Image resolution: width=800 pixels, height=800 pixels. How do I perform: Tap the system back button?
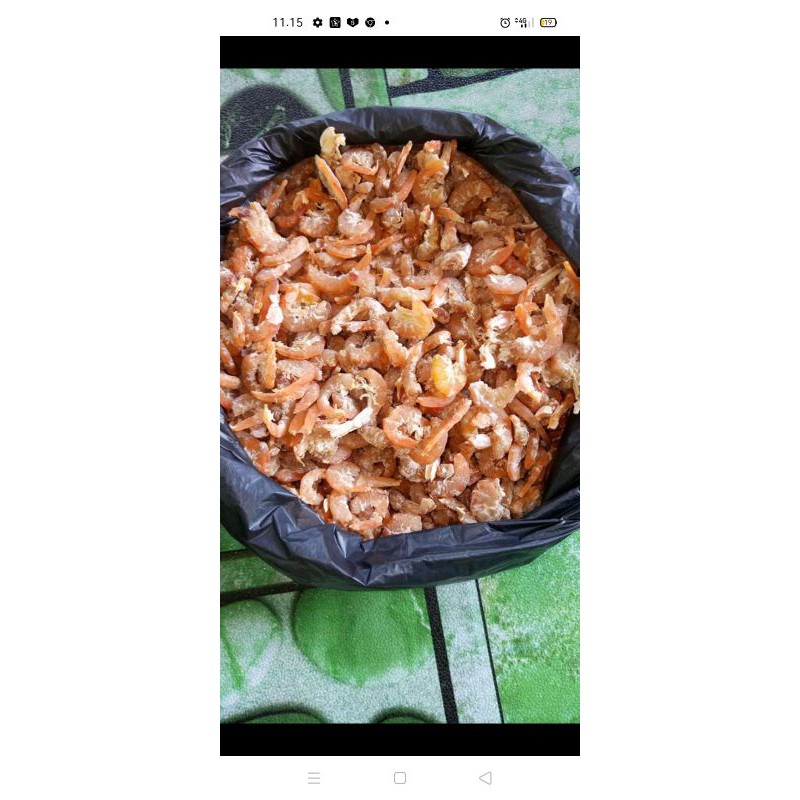tap(485, 778)
